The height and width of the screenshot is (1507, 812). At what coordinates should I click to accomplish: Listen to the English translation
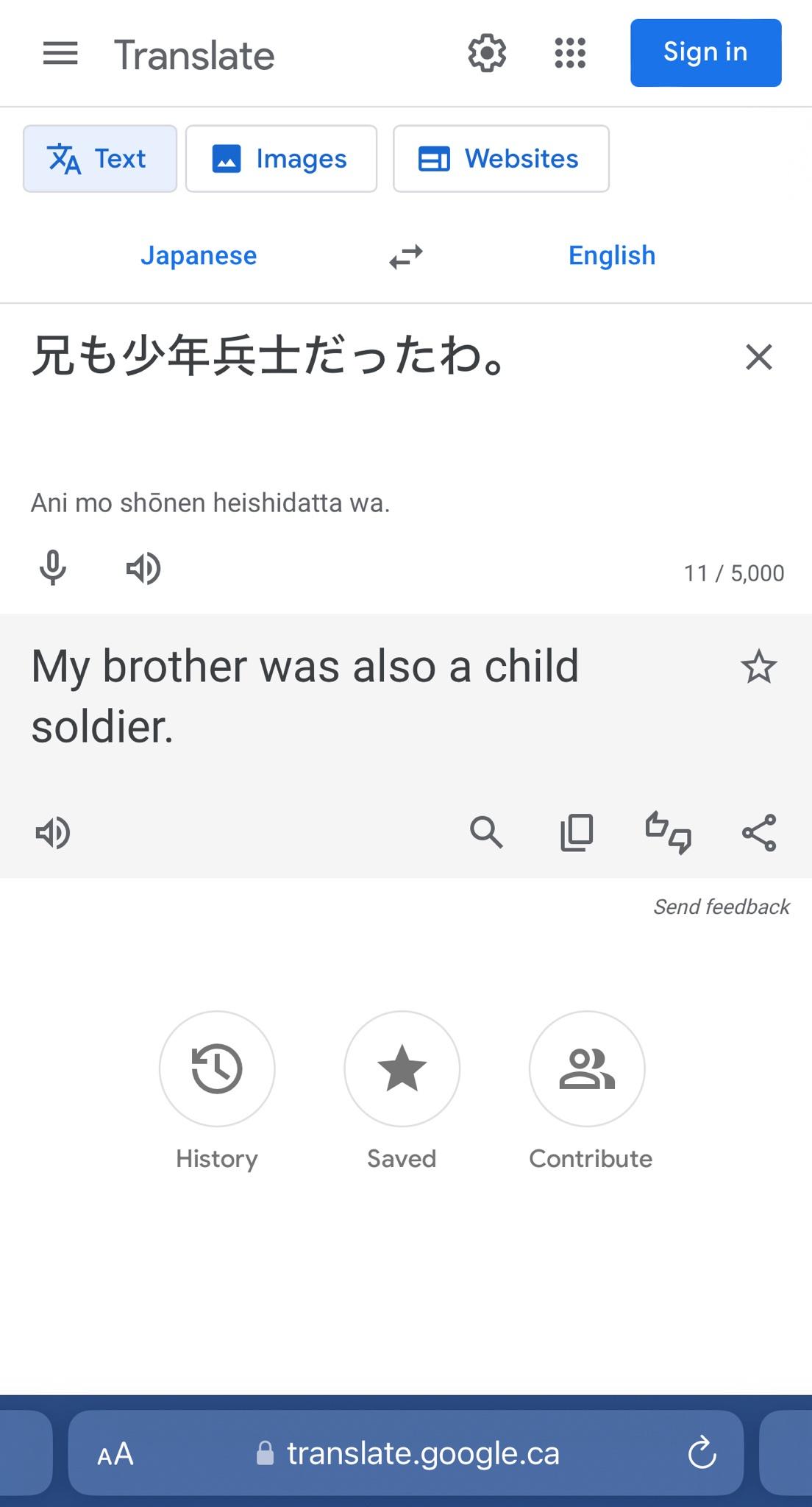click(53, 833)
